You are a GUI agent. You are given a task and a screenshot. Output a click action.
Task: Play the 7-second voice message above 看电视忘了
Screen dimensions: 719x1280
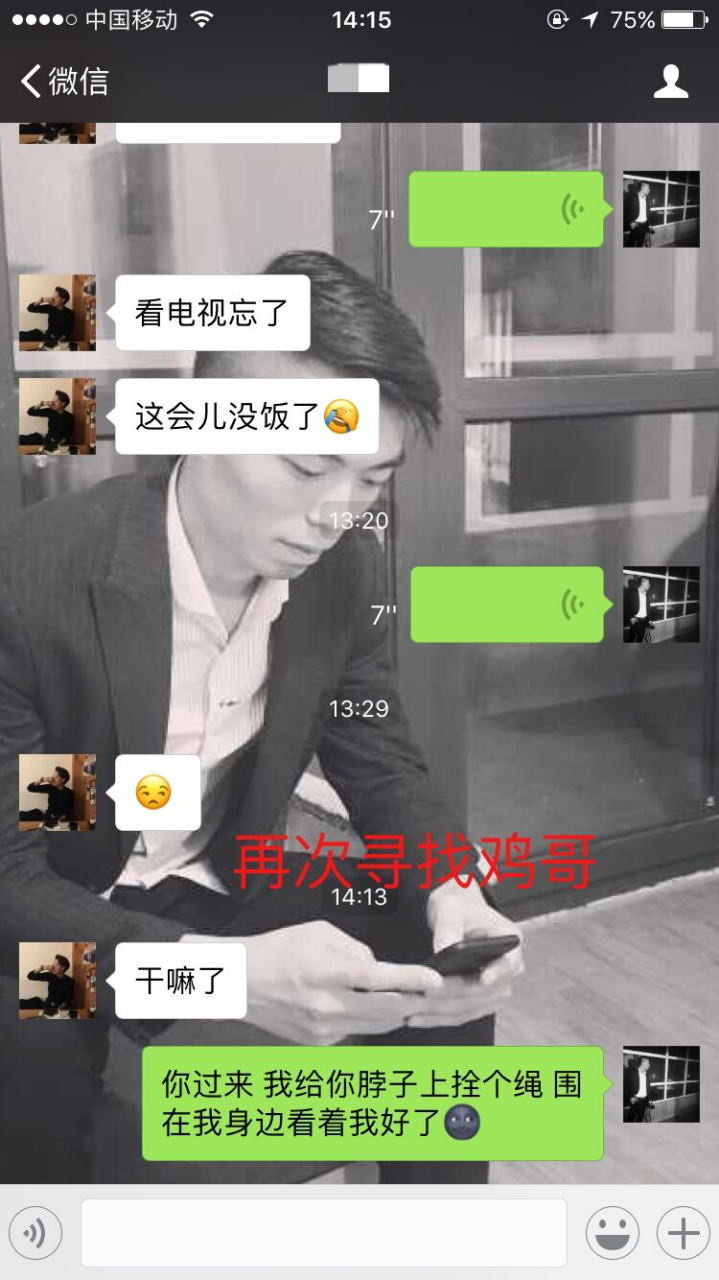[x=507, y=209]
